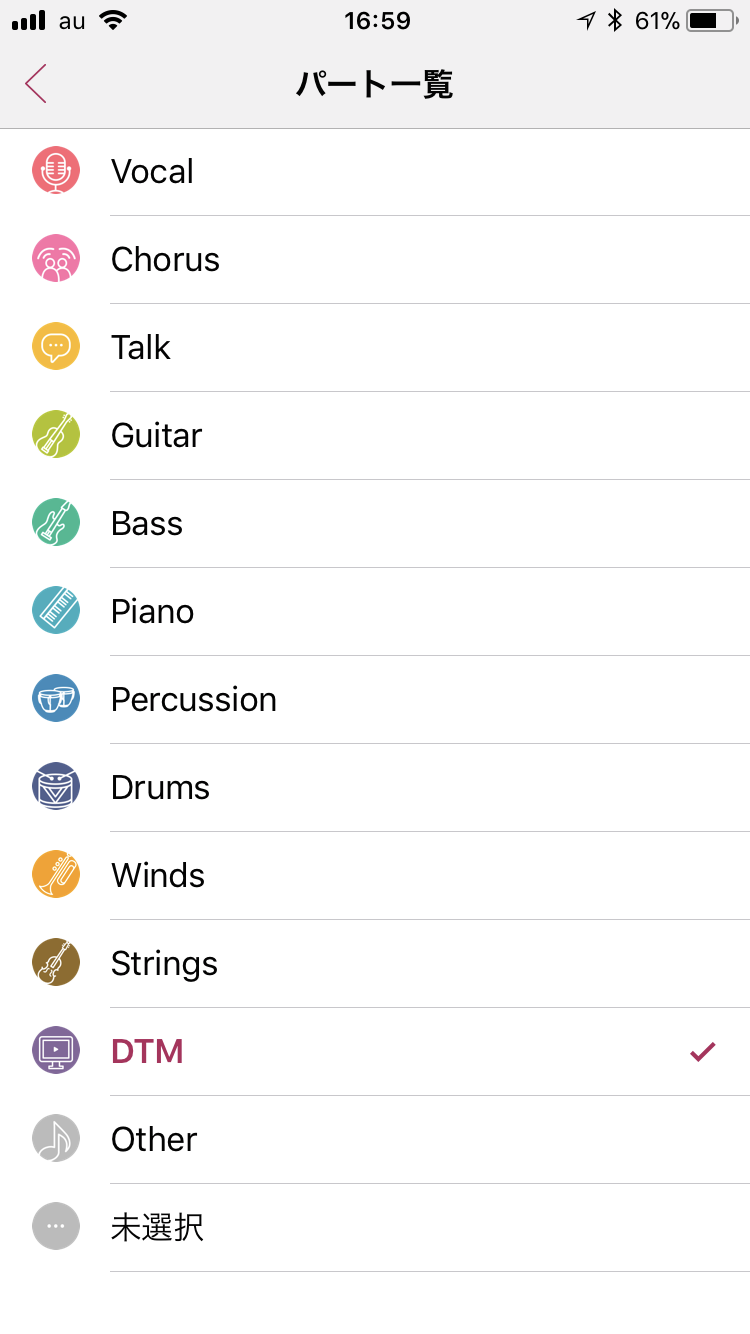Choose Other as the part
Viewport: 750px width, 1334px height.
pos(375,1140)
